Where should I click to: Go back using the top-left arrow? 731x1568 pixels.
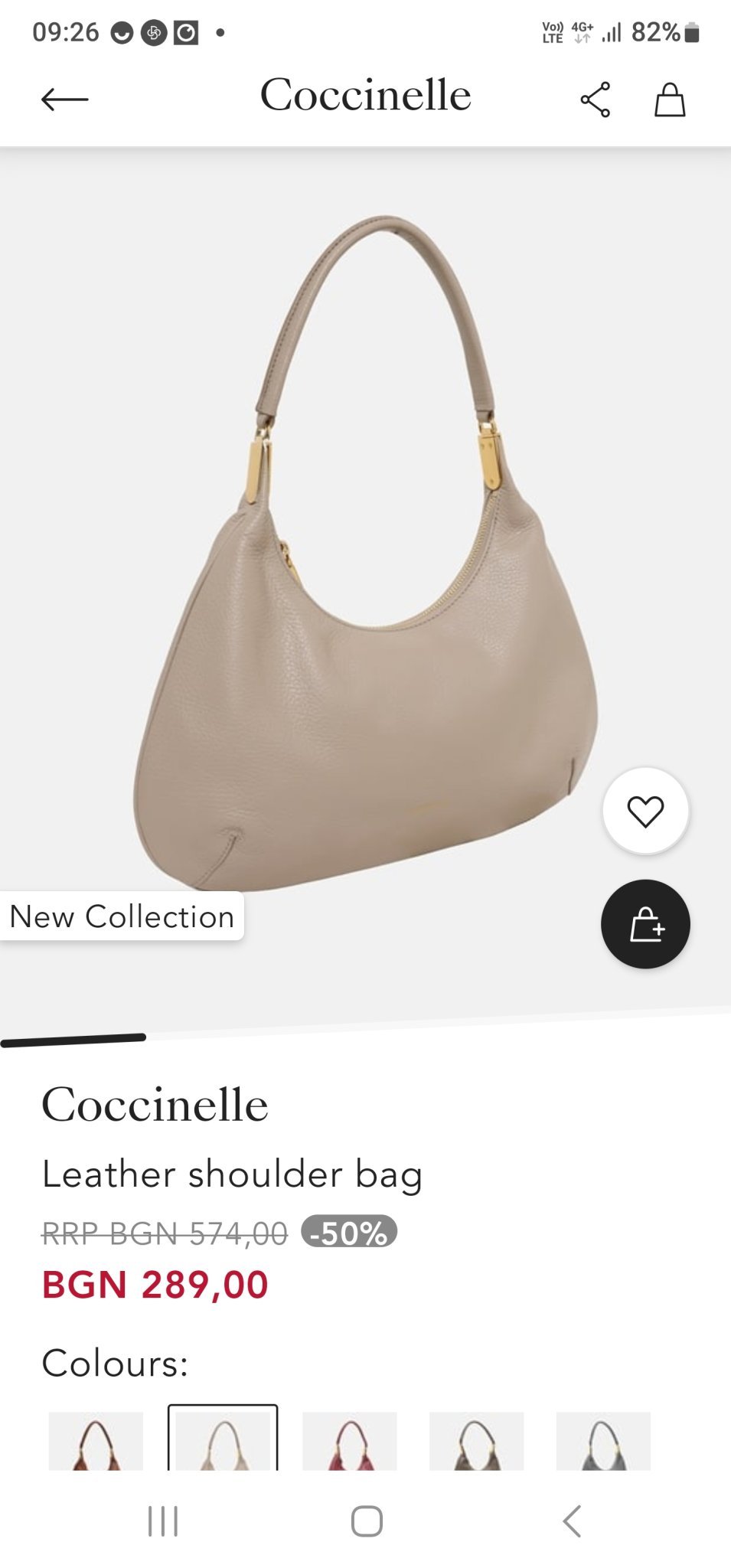coord(64,99)
